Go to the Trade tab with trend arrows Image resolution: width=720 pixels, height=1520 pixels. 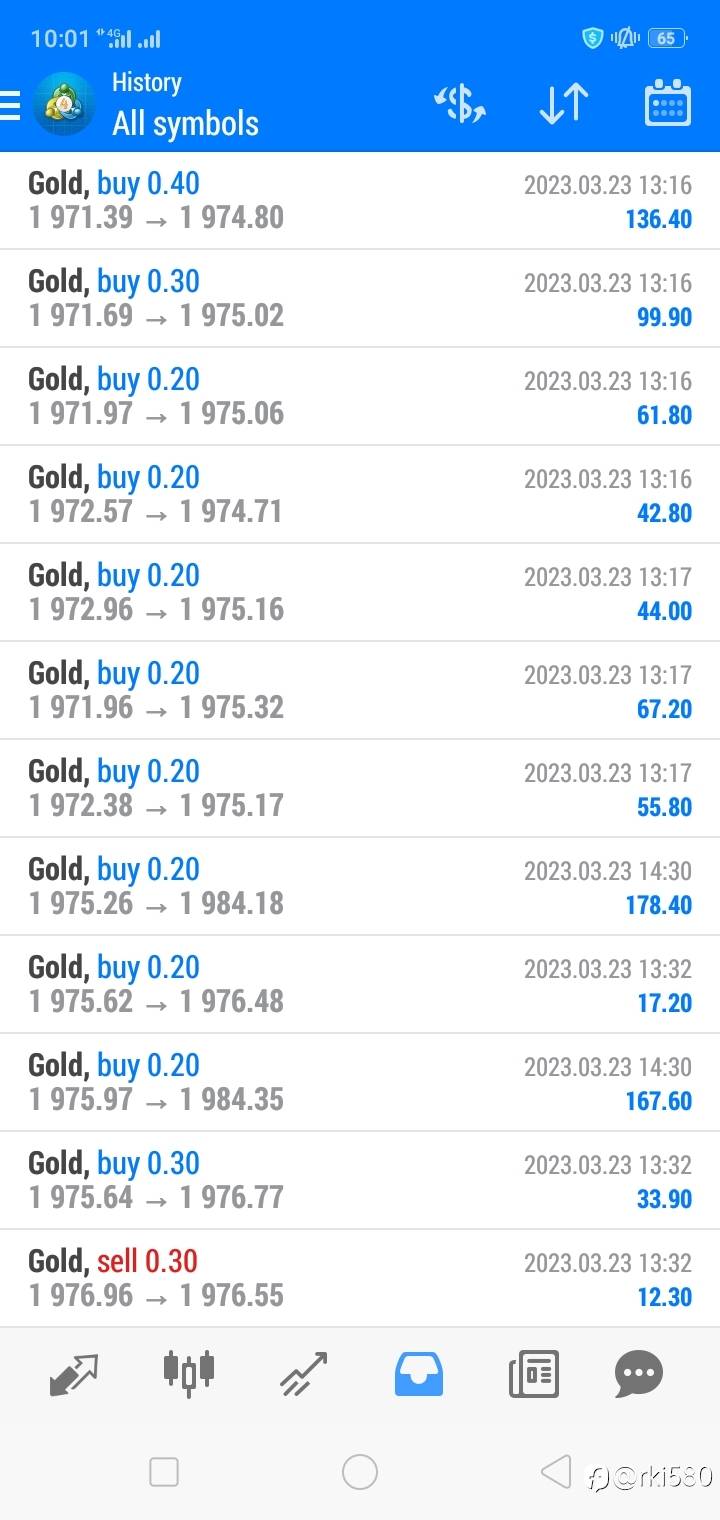(x=304, y=1373)
